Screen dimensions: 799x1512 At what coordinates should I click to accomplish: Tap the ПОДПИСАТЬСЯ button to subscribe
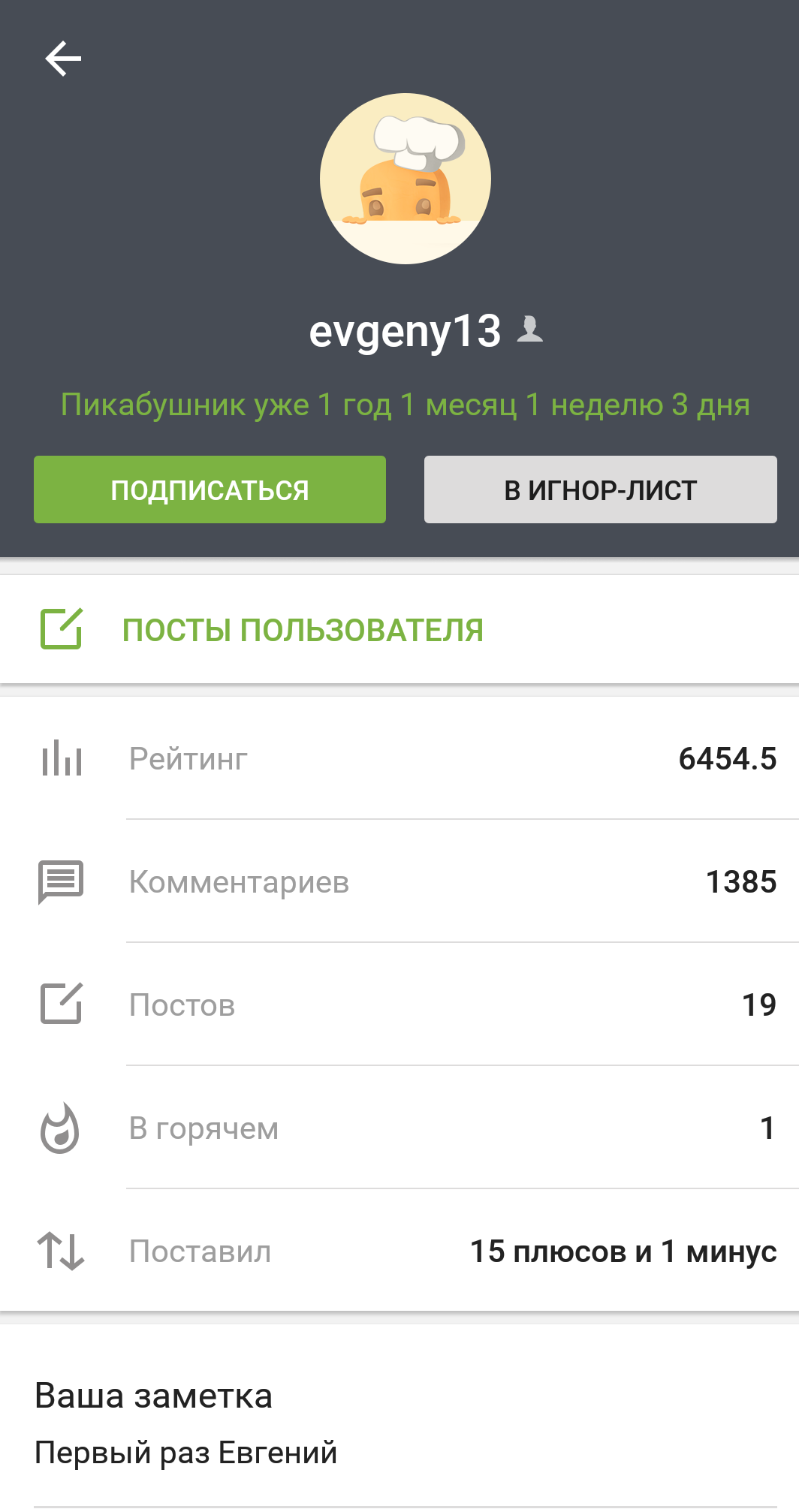[210, 489]
